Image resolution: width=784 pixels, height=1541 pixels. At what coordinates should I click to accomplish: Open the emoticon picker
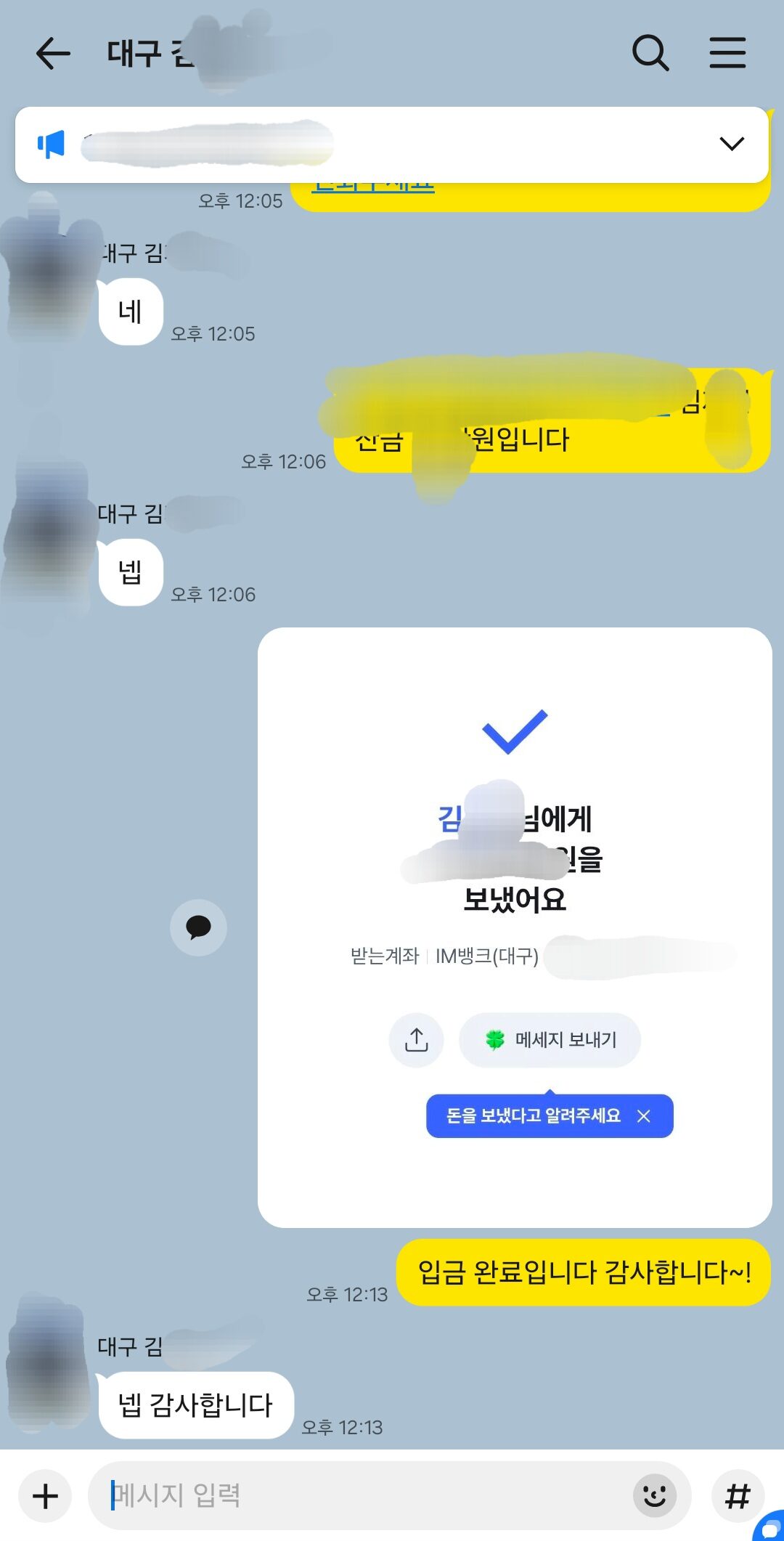[x=654, y=1495]
